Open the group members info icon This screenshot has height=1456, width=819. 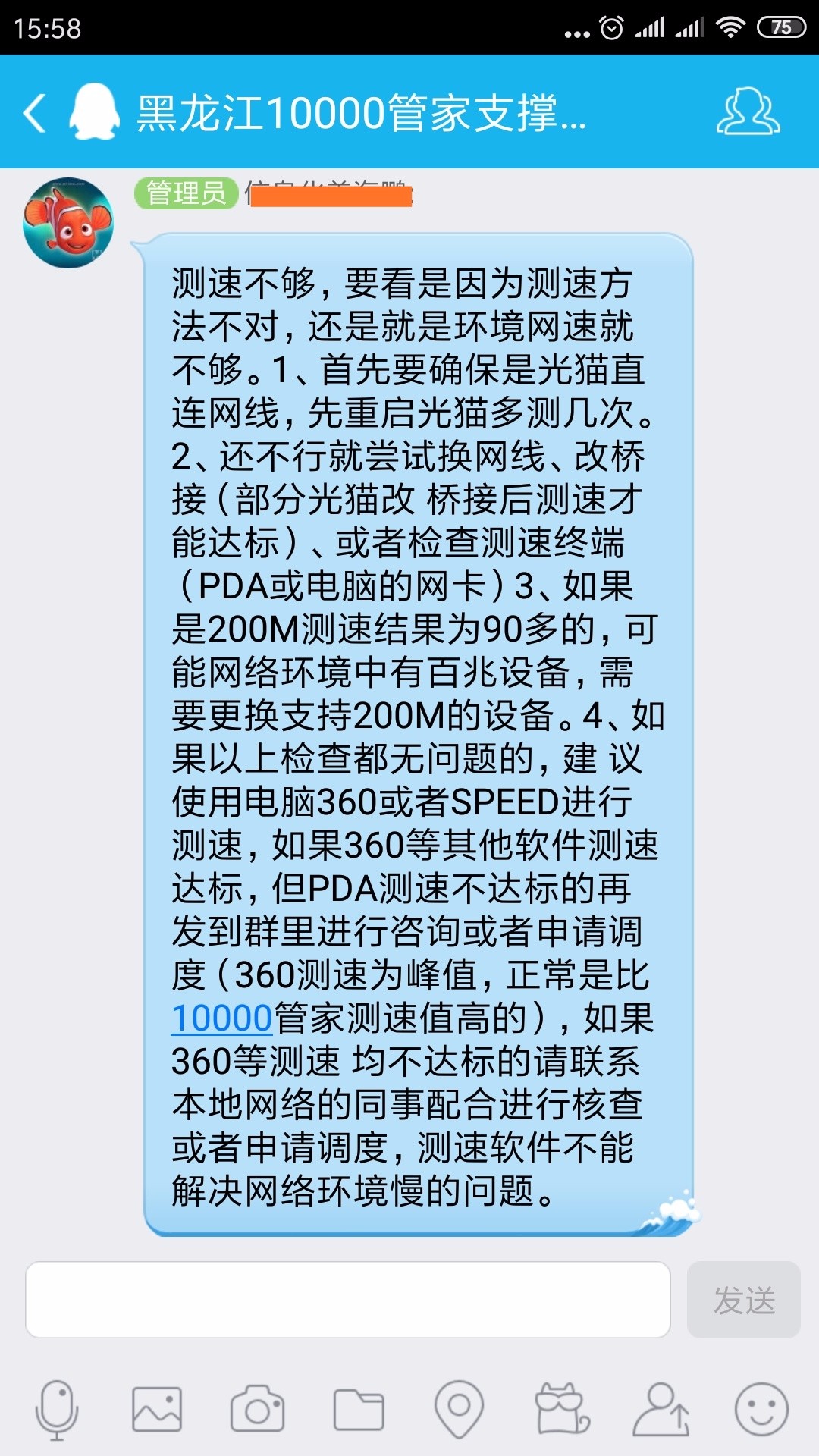(748, 112)
